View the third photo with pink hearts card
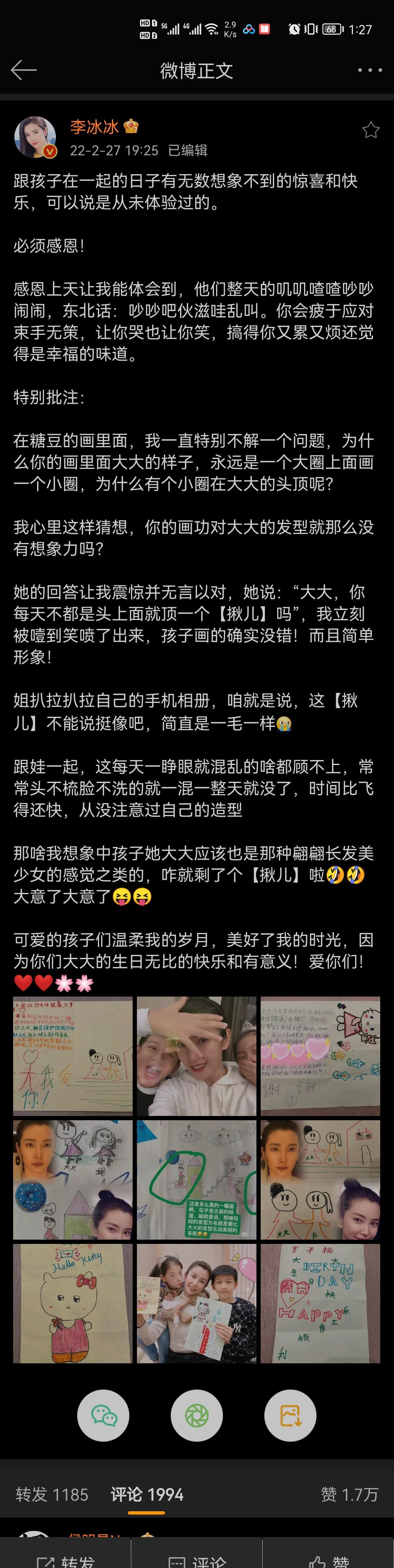Screen dimensions: 394x1568 (320, 1056)
